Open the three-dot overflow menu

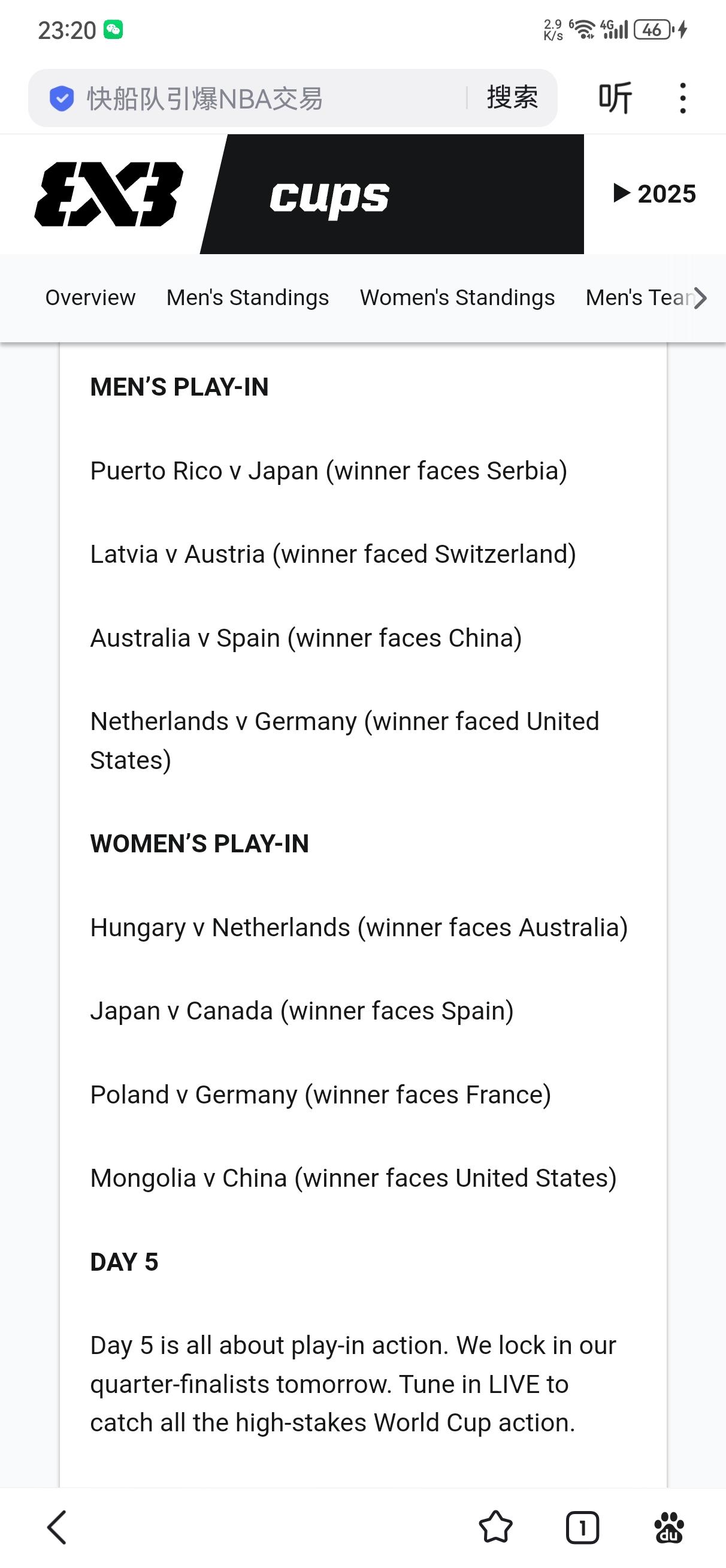683,98
